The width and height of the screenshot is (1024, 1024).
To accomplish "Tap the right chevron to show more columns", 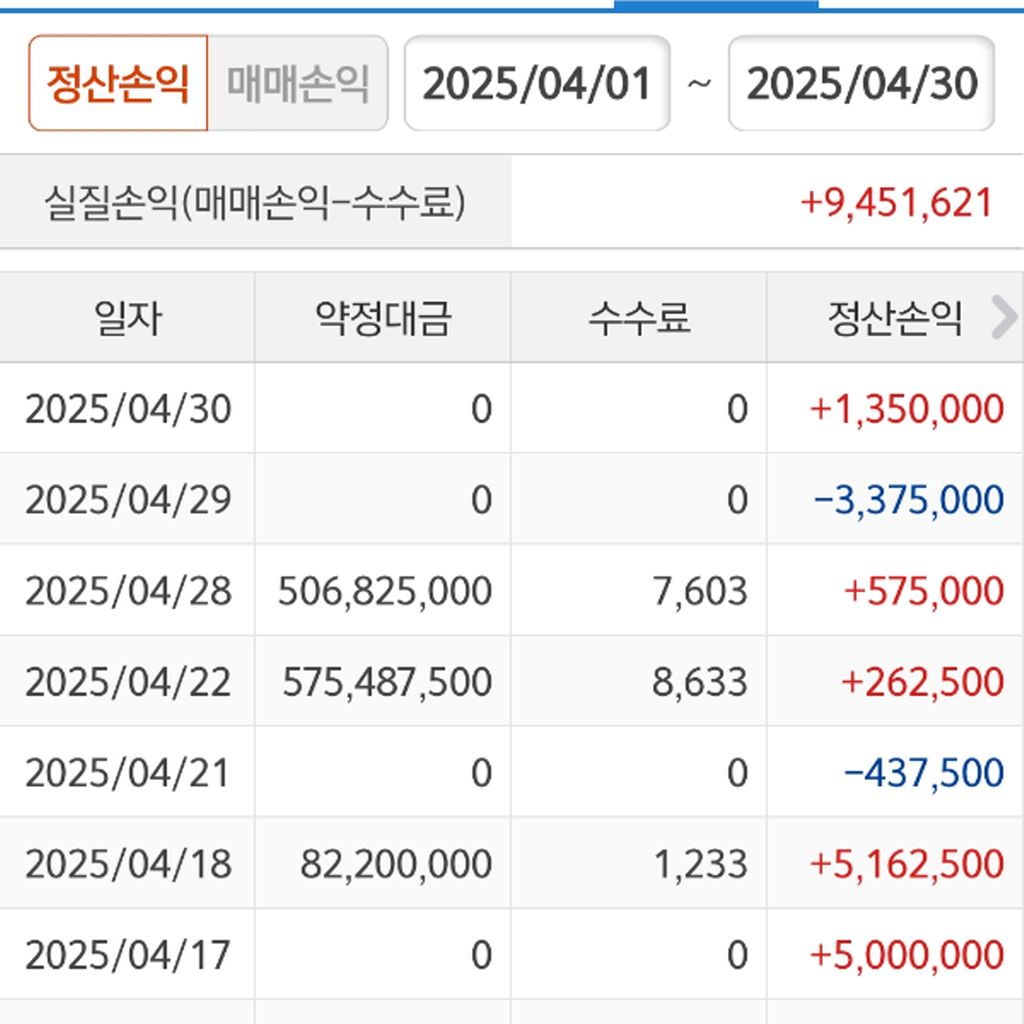I will 1003,318.
